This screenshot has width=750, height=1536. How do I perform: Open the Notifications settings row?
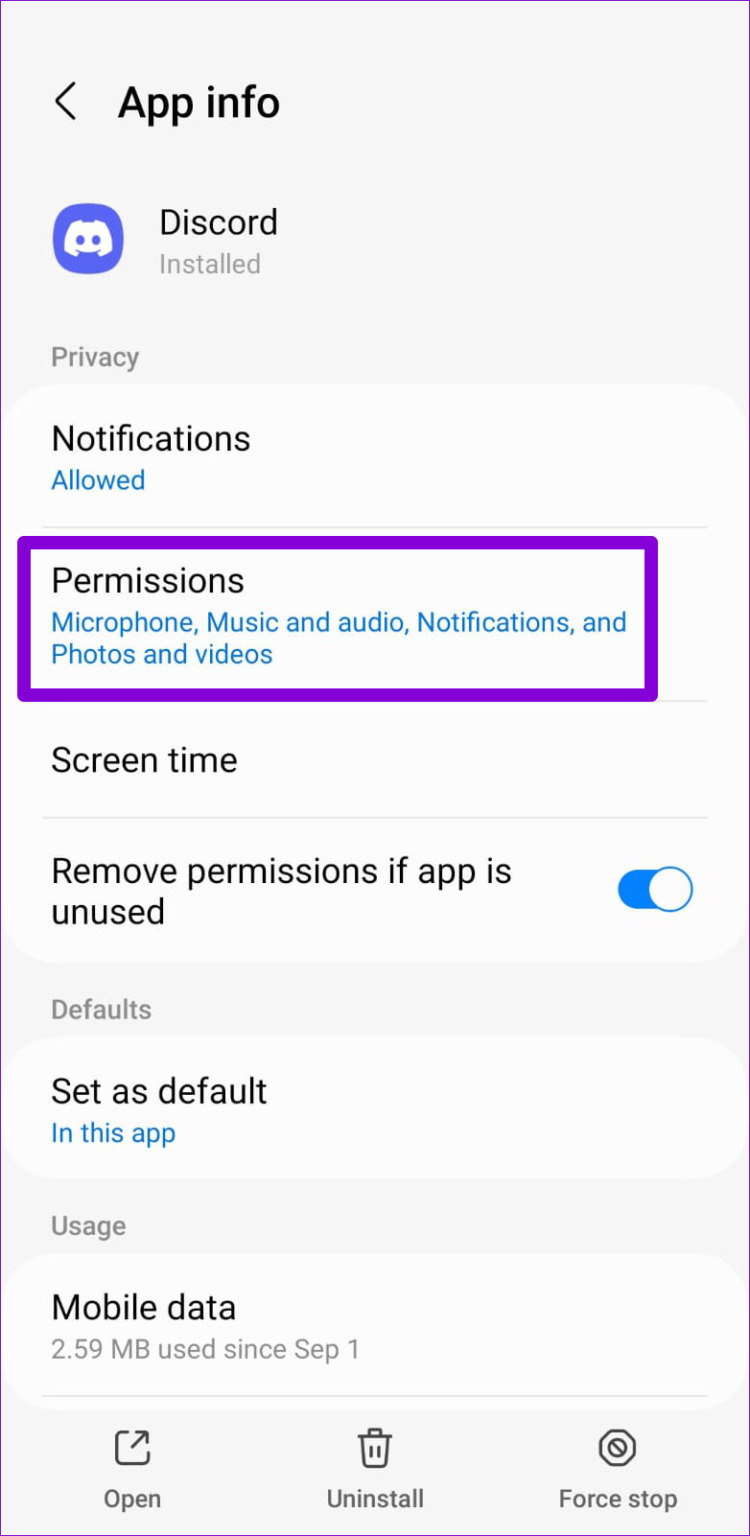pos(150,438)
